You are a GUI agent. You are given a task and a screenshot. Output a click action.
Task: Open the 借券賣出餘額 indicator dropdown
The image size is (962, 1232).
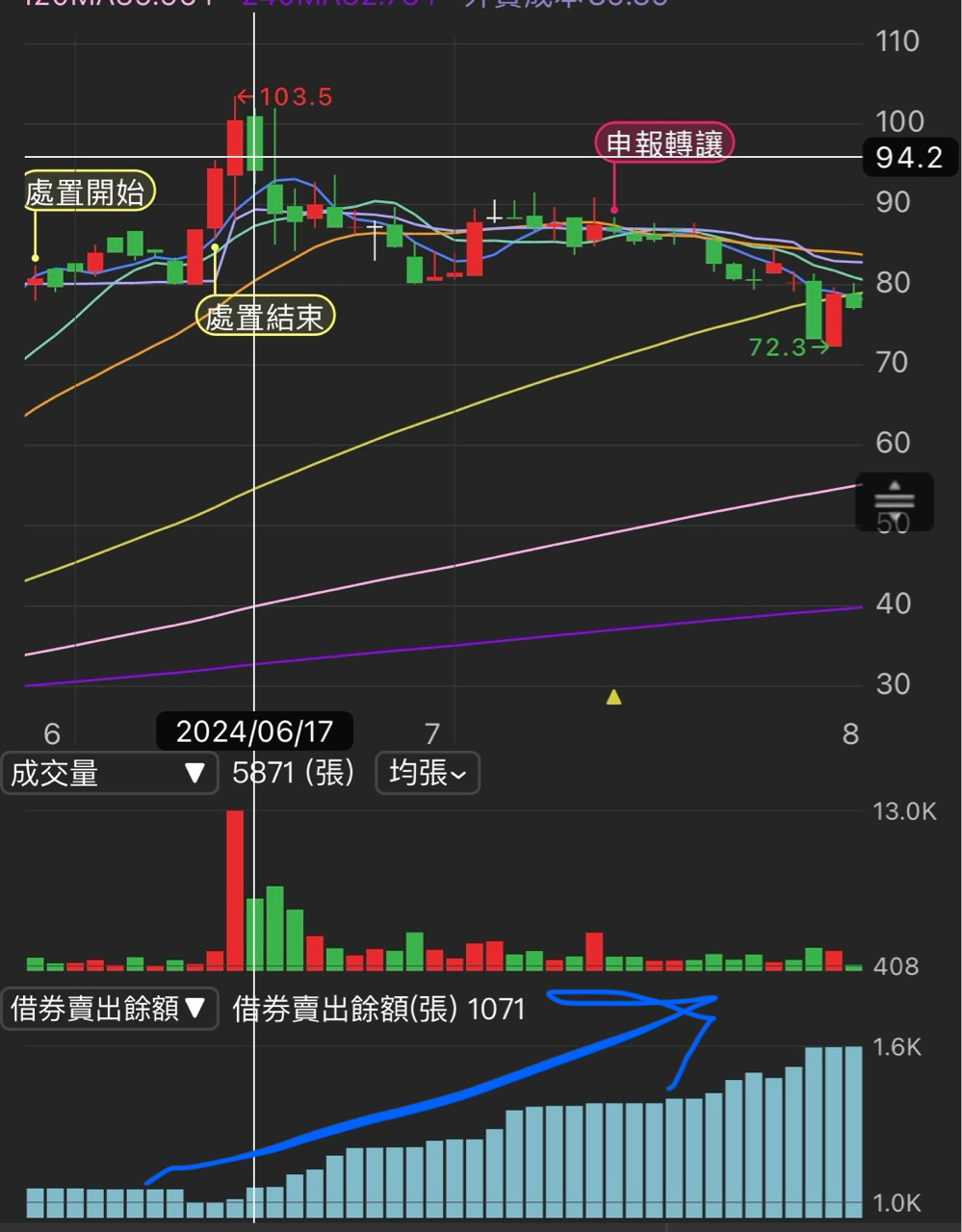[109, 1009]
